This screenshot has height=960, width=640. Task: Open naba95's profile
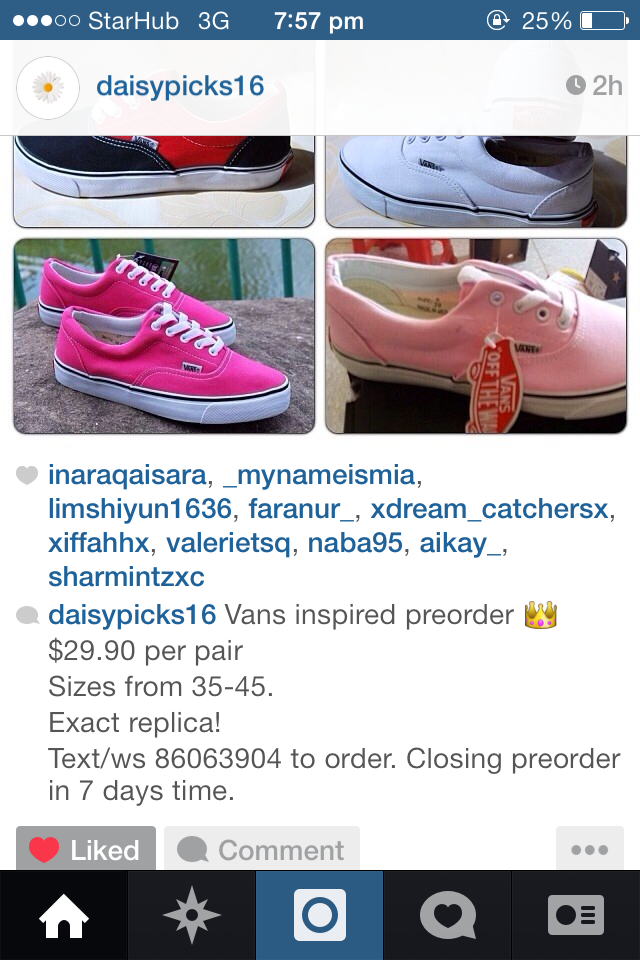point(356,543)
